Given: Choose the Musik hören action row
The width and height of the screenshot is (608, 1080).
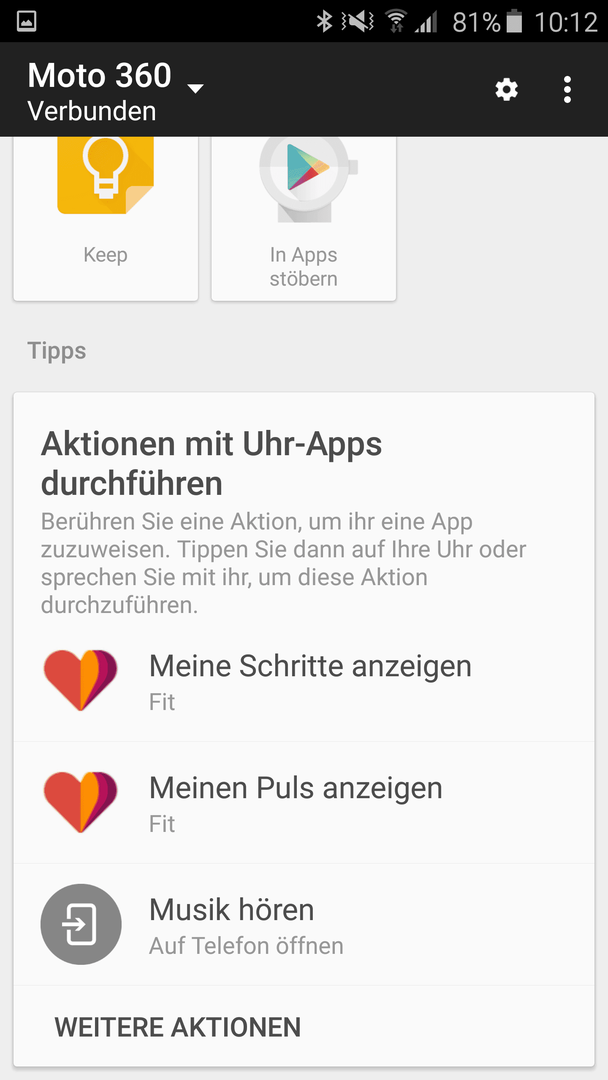Looking at the screenshot, I should (x=304, y=924).
